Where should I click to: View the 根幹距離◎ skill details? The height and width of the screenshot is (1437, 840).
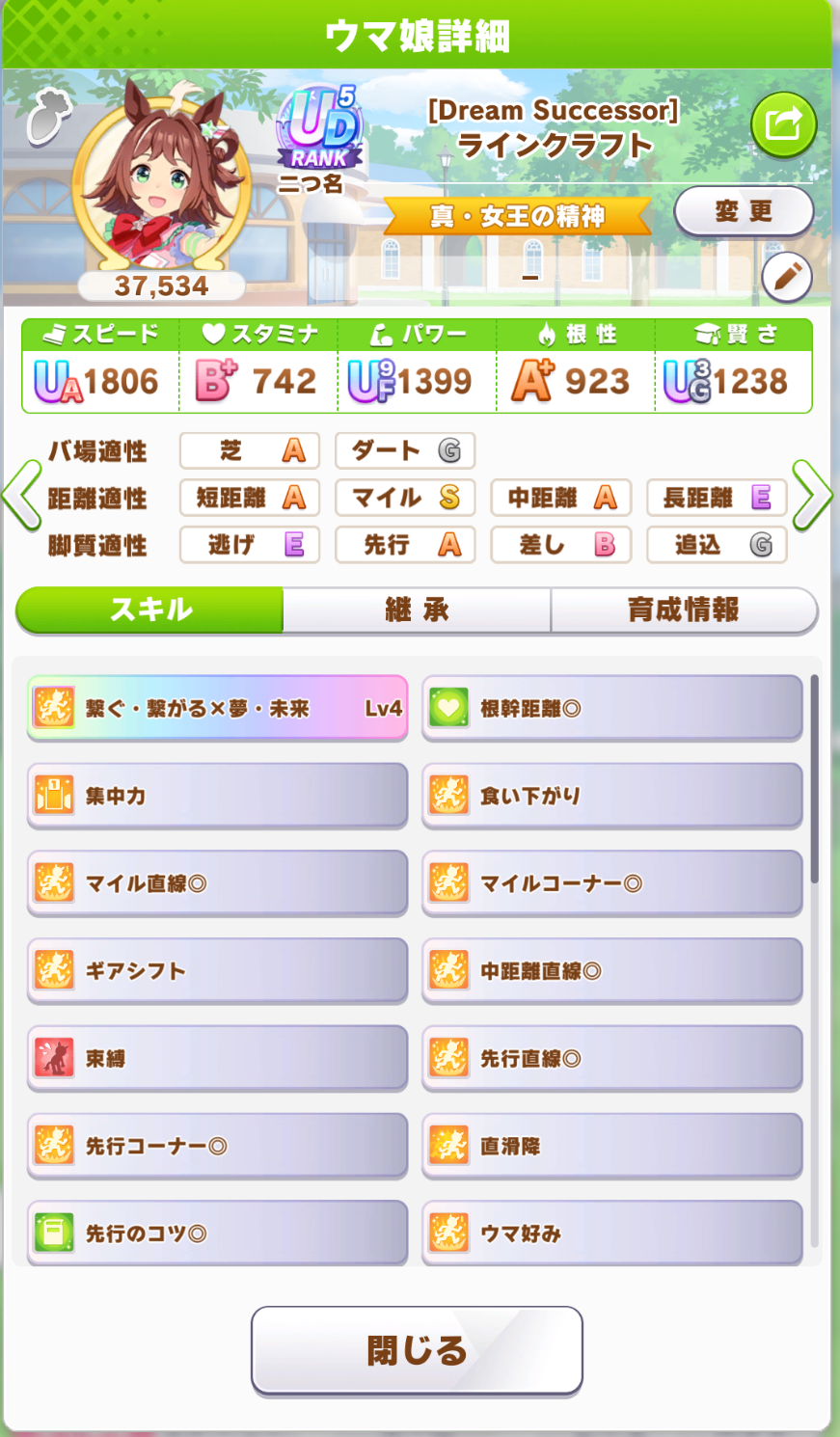(x=612, y=708)
